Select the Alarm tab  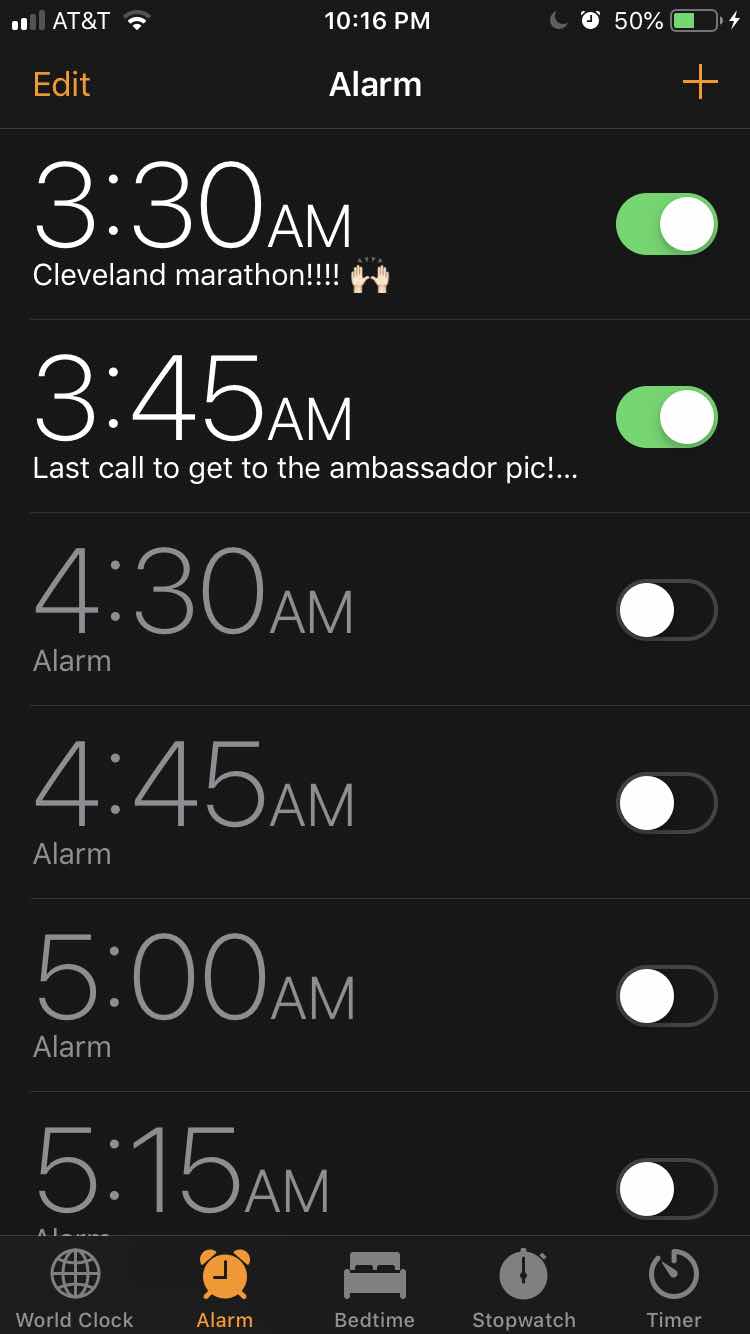coord(225,1288)
